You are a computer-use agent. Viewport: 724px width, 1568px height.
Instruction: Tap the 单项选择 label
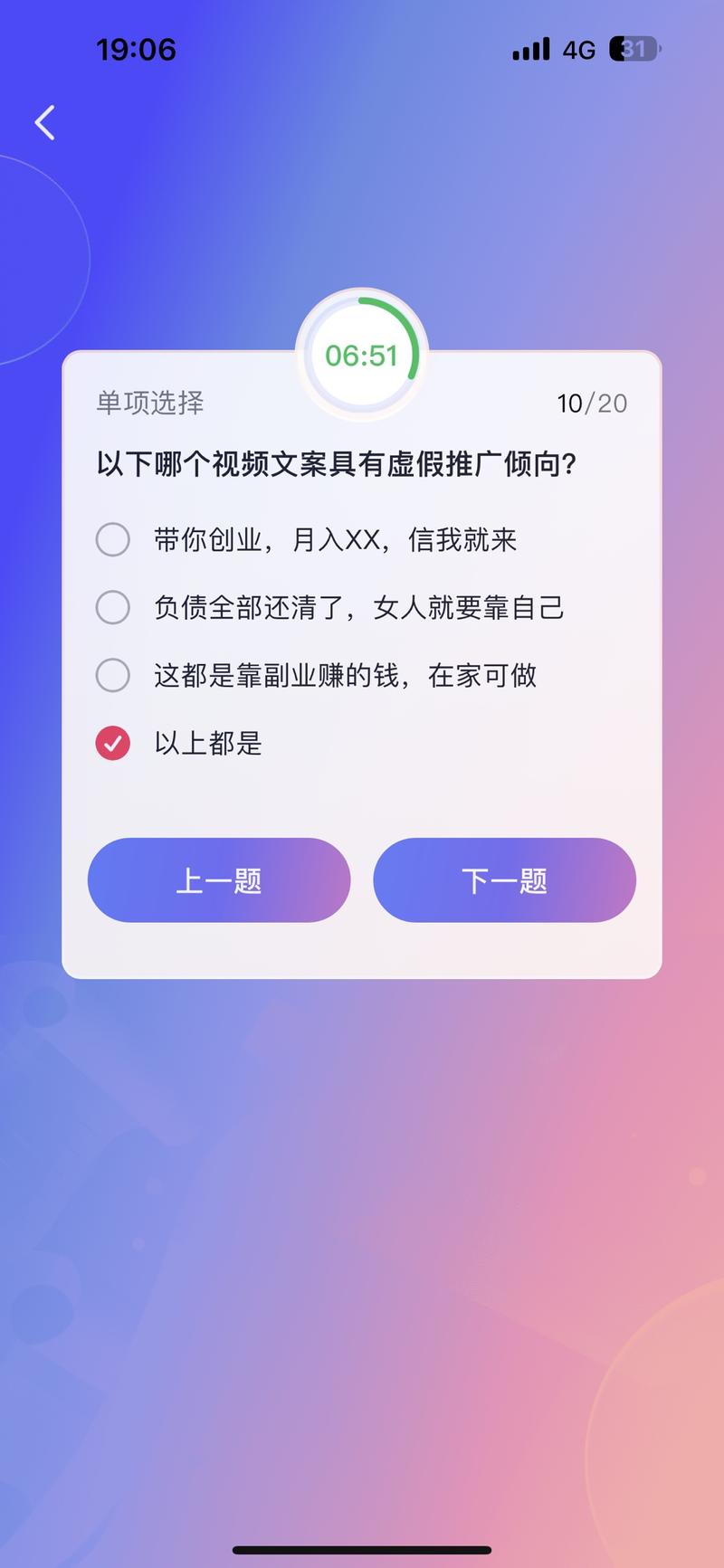coord(150,404)
